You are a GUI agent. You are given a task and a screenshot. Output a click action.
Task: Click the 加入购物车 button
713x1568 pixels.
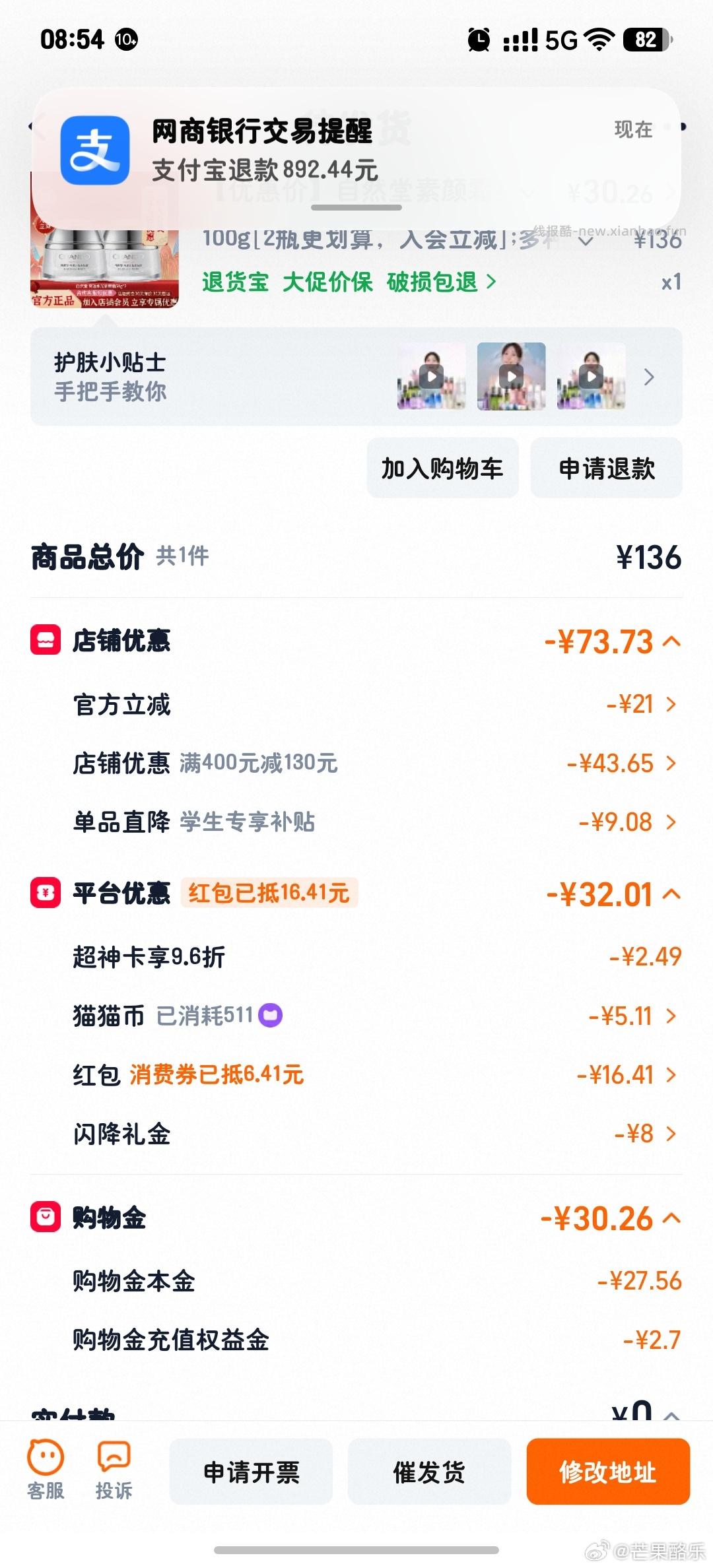441,468
